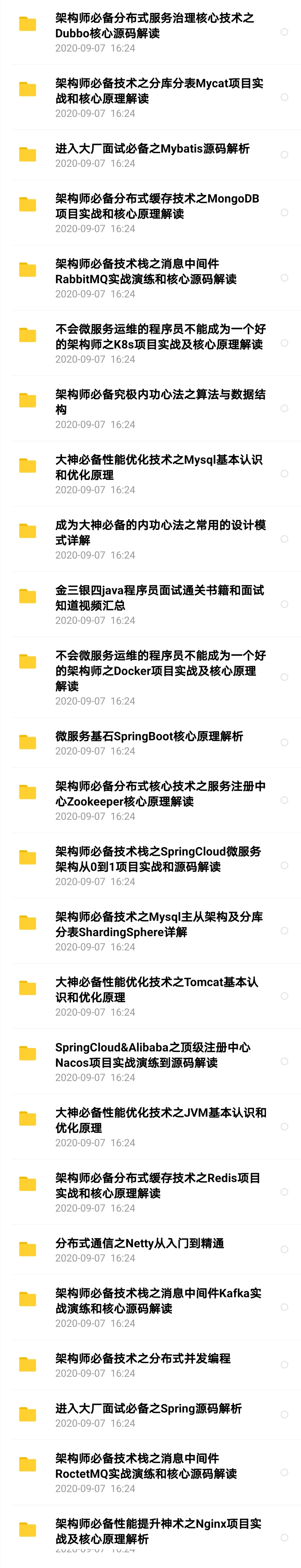
Task: Select the MongoDB folder's radio circle
Action: pos(284,212)
